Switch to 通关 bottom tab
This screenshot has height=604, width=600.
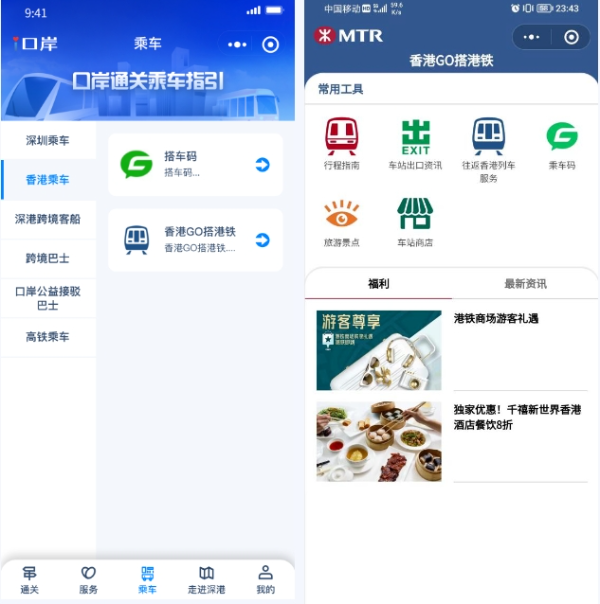click(x=30, y=579)
